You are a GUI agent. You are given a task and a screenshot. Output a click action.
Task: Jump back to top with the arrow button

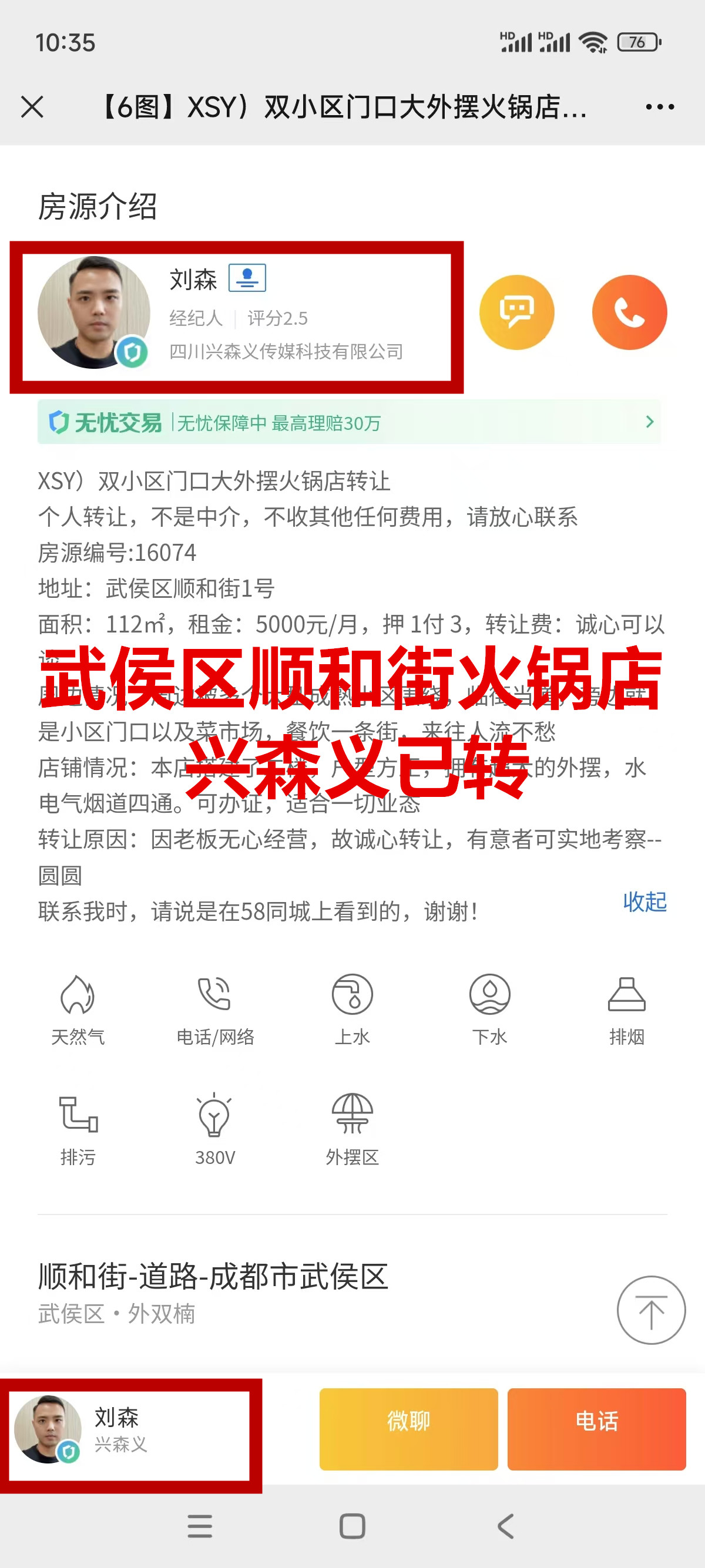651,1309
